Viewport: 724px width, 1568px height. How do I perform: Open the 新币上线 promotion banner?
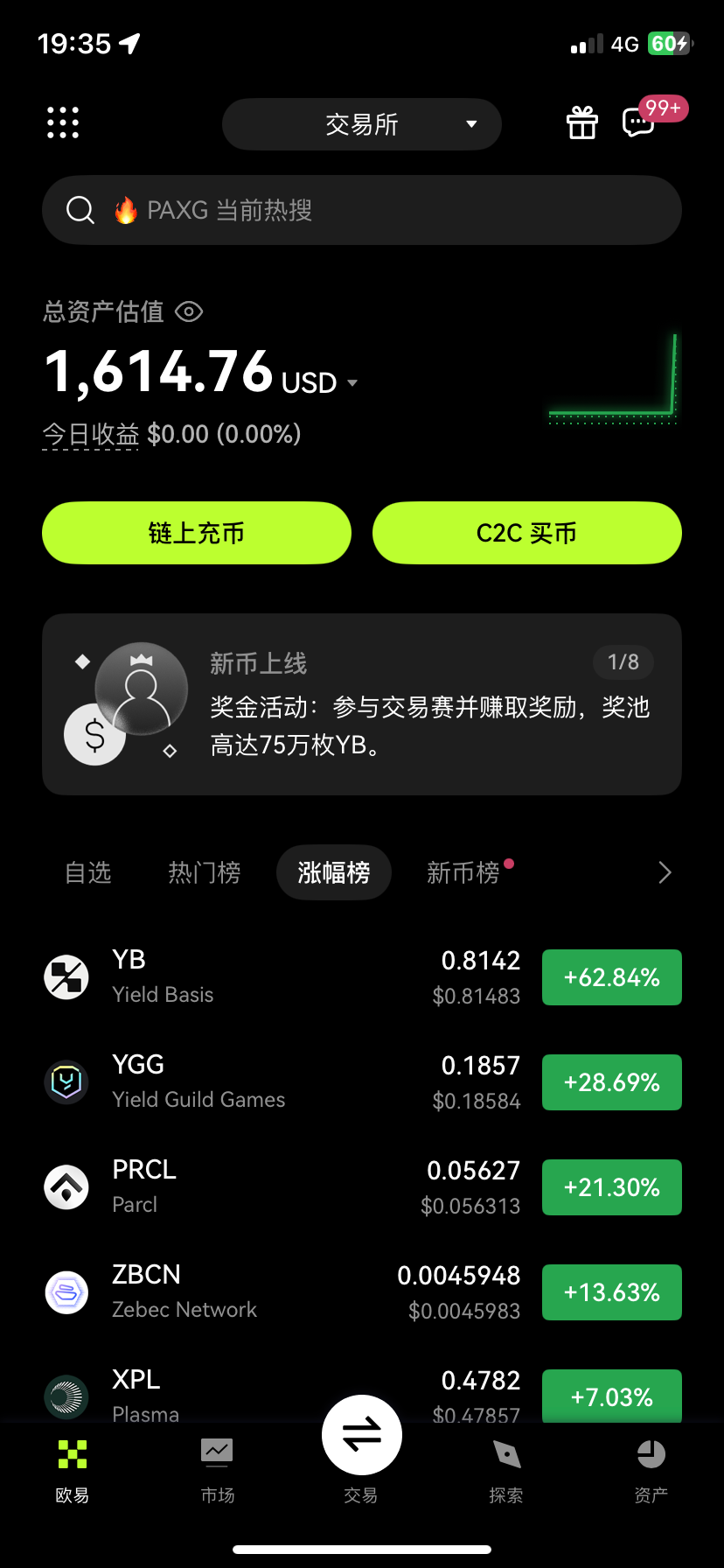(x=362, y=704)
